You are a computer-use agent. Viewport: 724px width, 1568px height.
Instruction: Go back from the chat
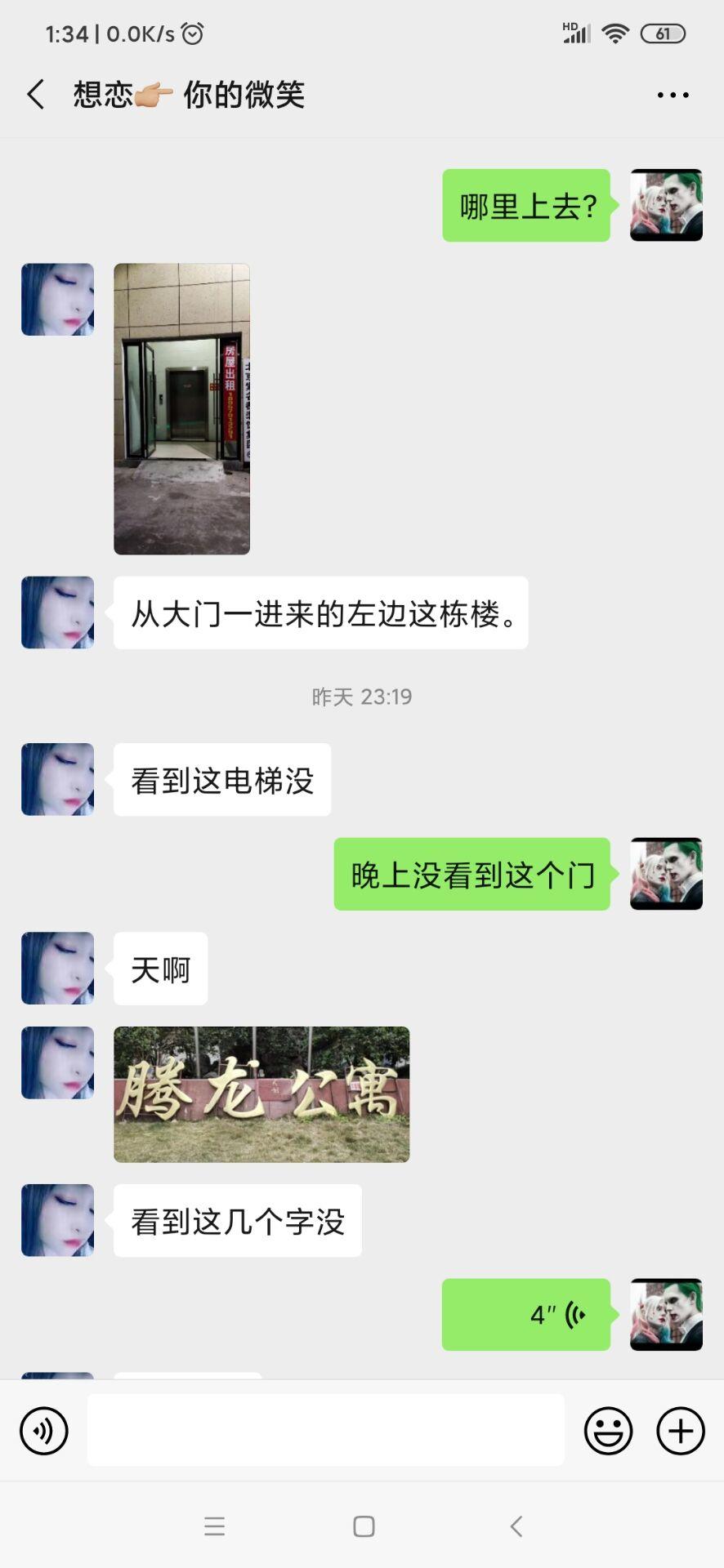(x=36, y=95)
